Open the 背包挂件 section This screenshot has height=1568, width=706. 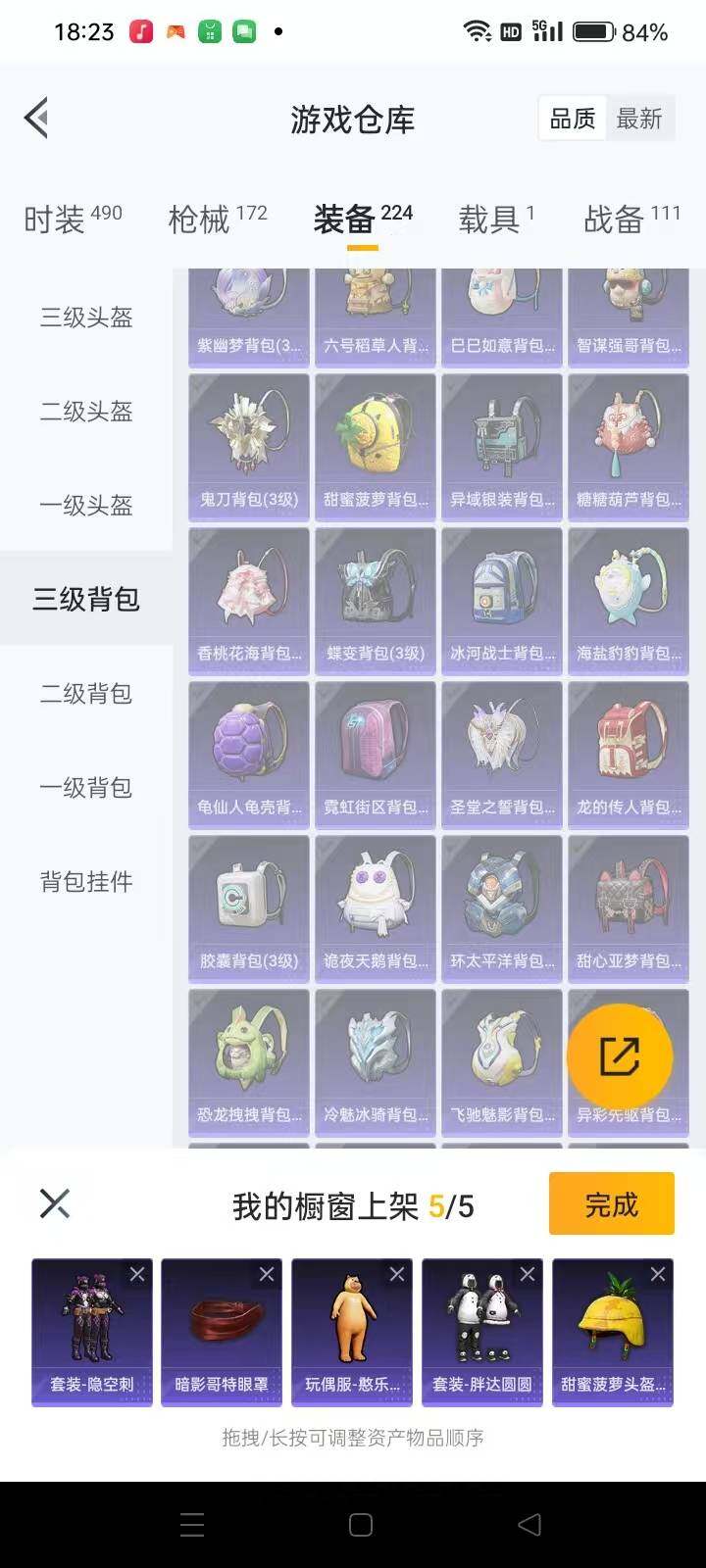(x=83, y=881)
